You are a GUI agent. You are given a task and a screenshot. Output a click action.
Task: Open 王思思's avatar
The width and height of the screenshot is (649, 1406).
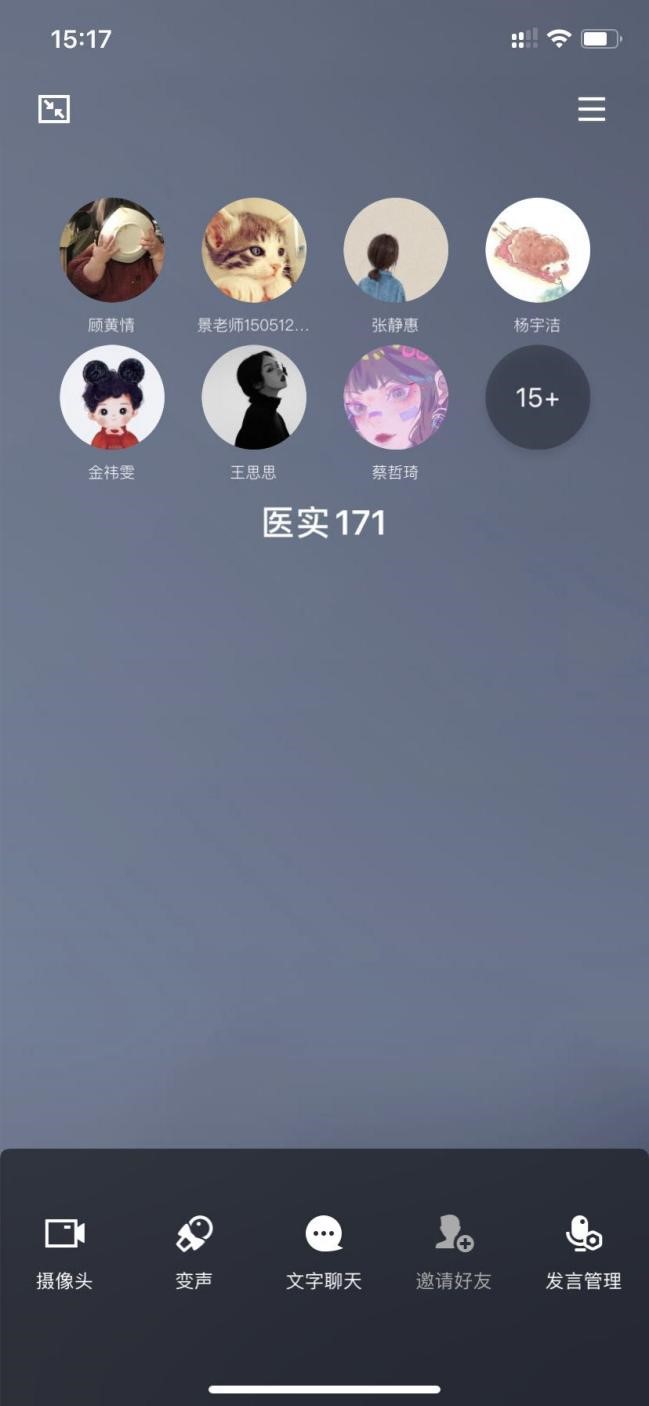coord(254,397)
